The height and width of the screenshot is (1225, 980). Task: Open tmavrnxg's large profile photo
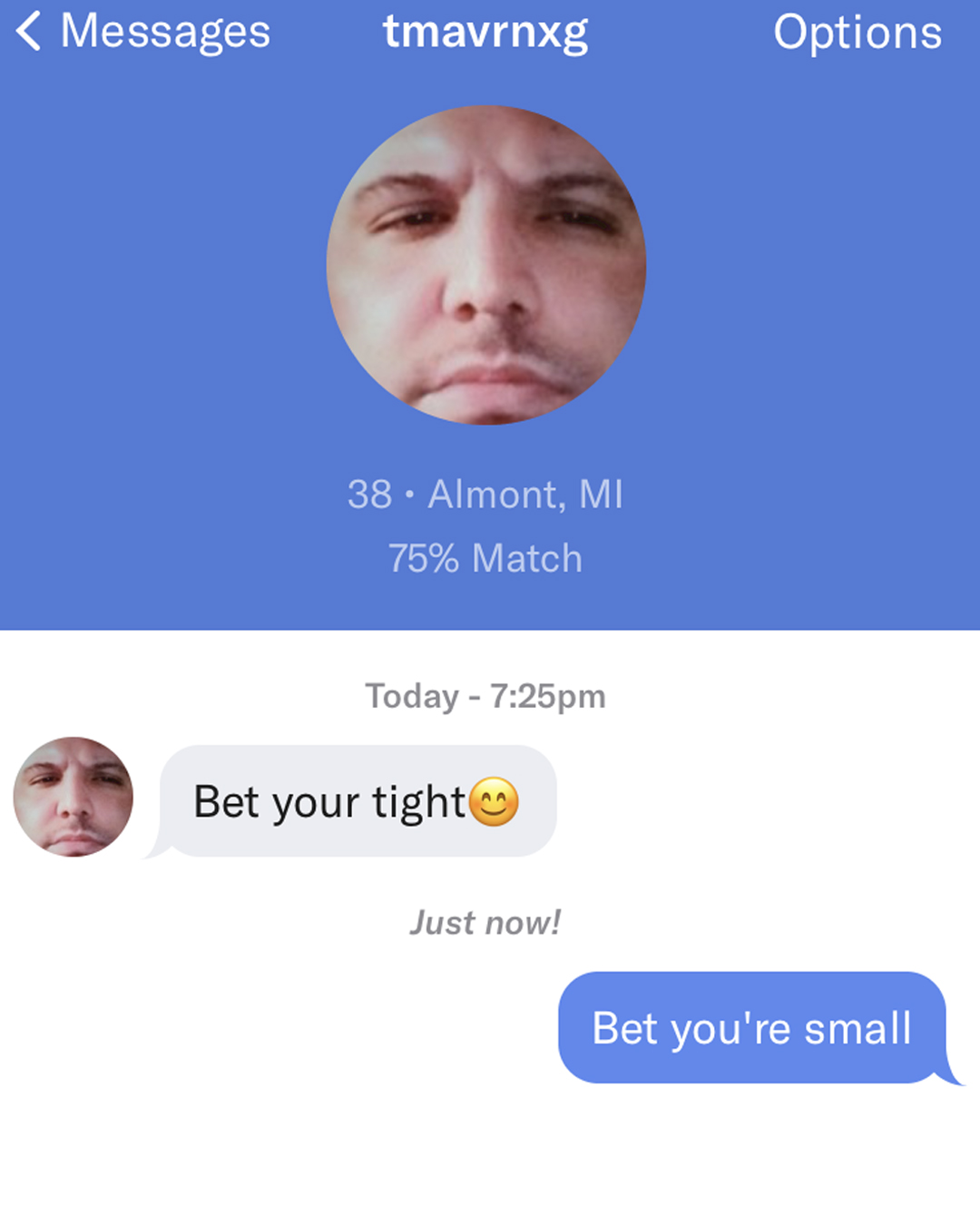click(x=486, y=265)
